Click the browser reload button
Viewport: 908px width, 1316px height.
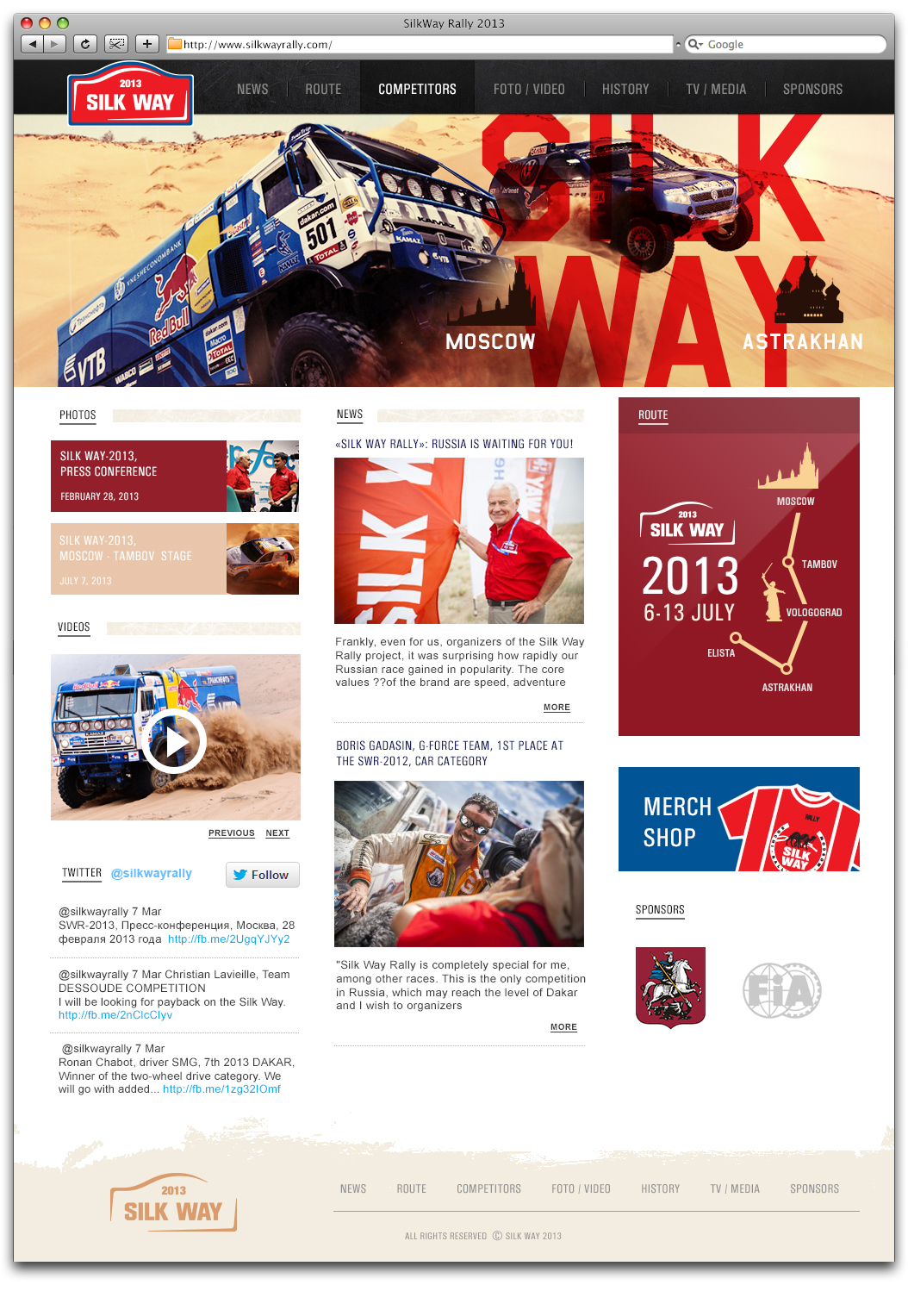pyautogui.click(x=84, y=44)
